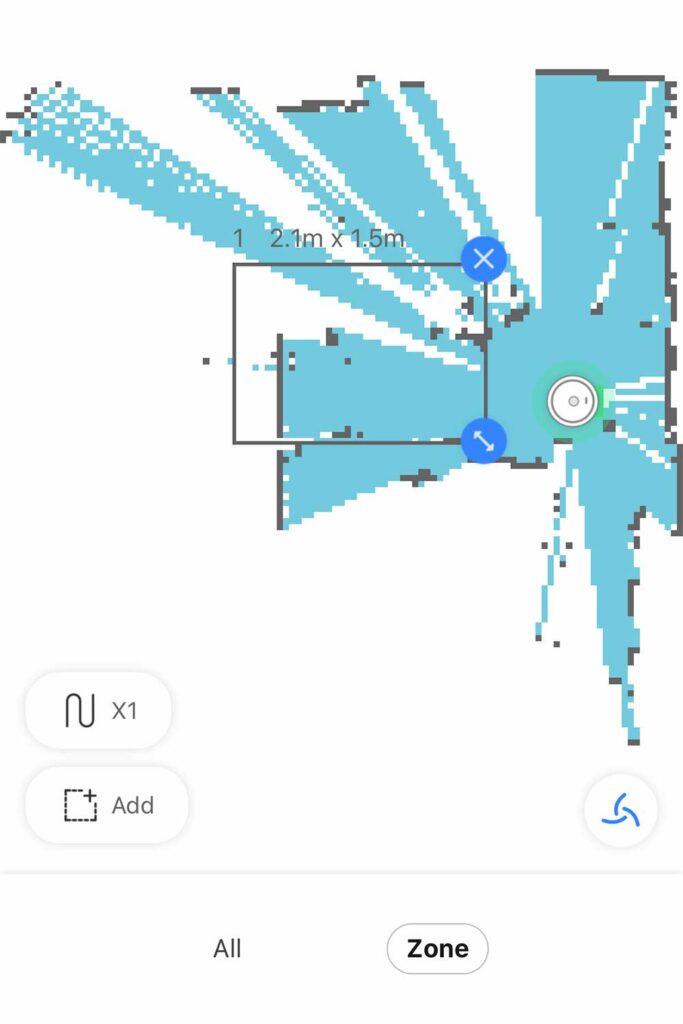The height and width of the screenshot is (1024, 683).
Task: Select the Zone cleaning mode
Action: (437, 948)
